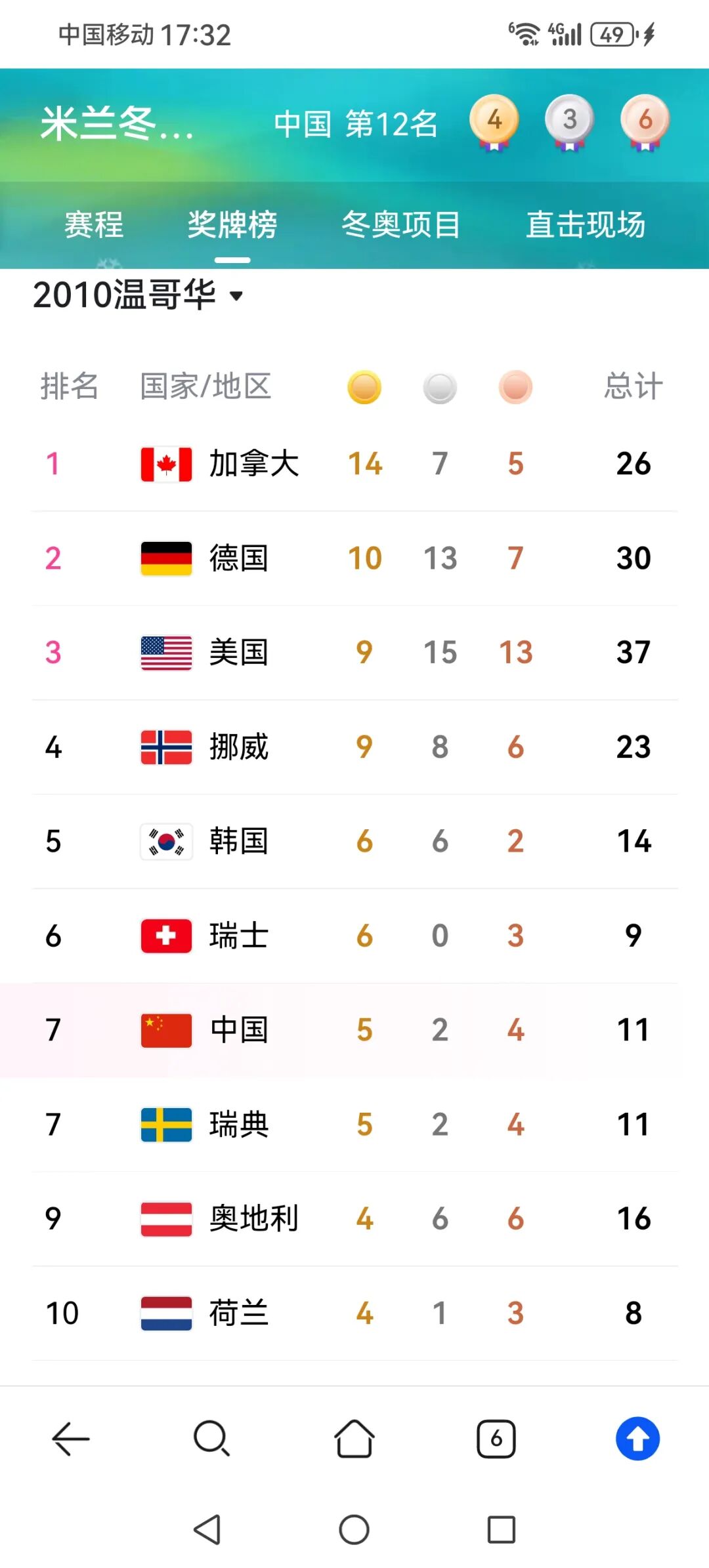Switch to the 赛程 tab
Viewport: 709px width, 1568px height.
[94, 225]
